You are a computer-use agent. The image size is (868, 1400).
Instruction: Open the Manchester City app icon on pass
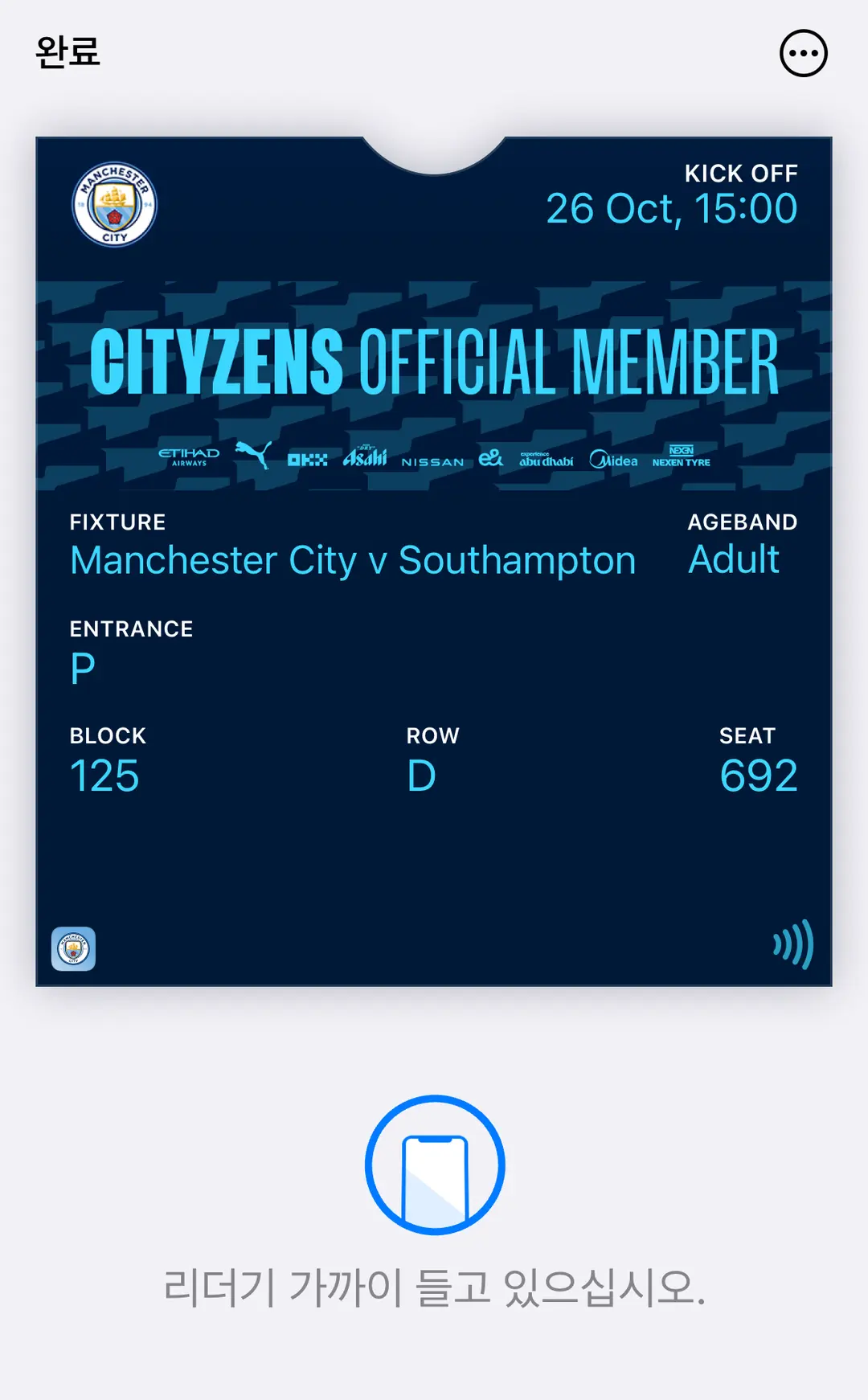pyautogui.click(x=74, y=948)
